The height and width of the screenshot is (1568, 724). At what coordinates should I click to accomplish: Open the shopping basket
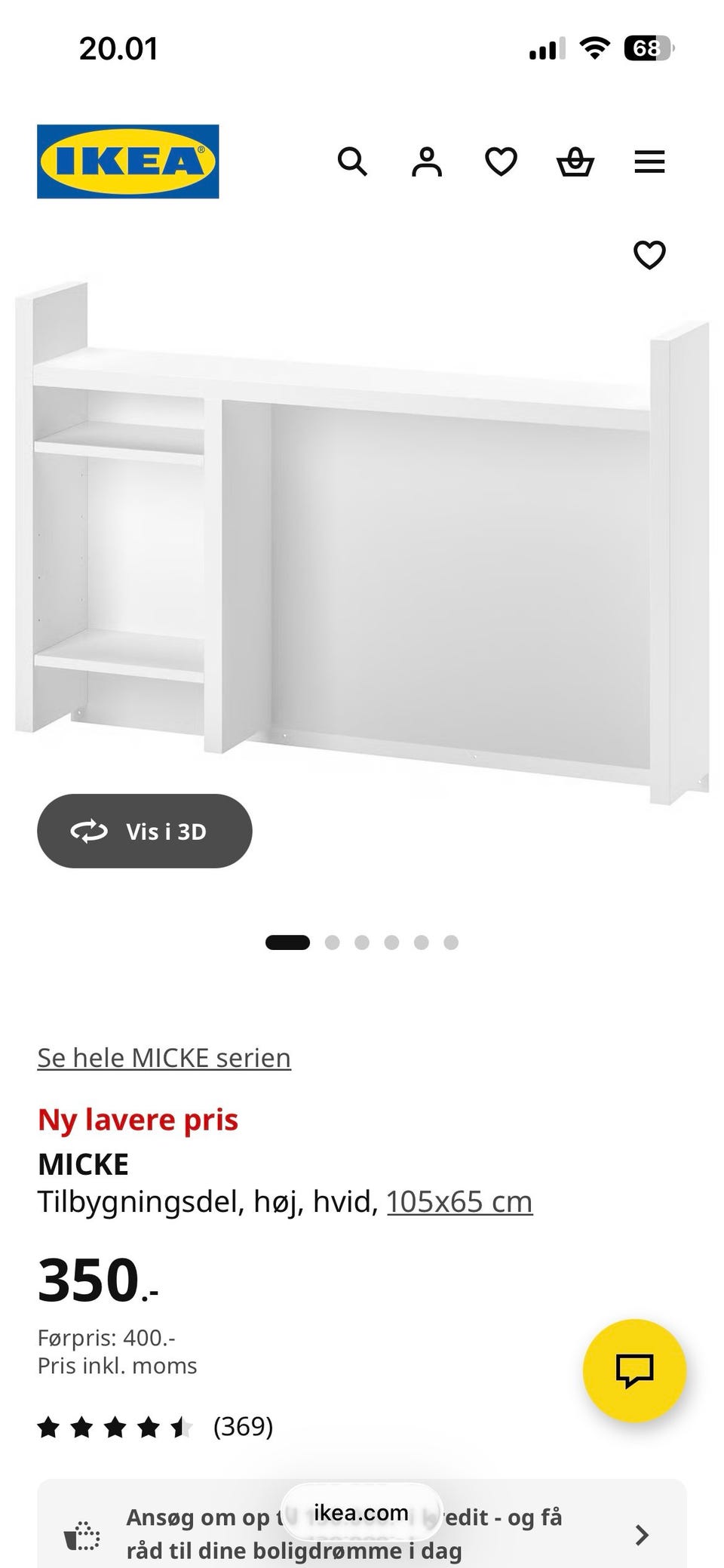[x=575, y=161]
